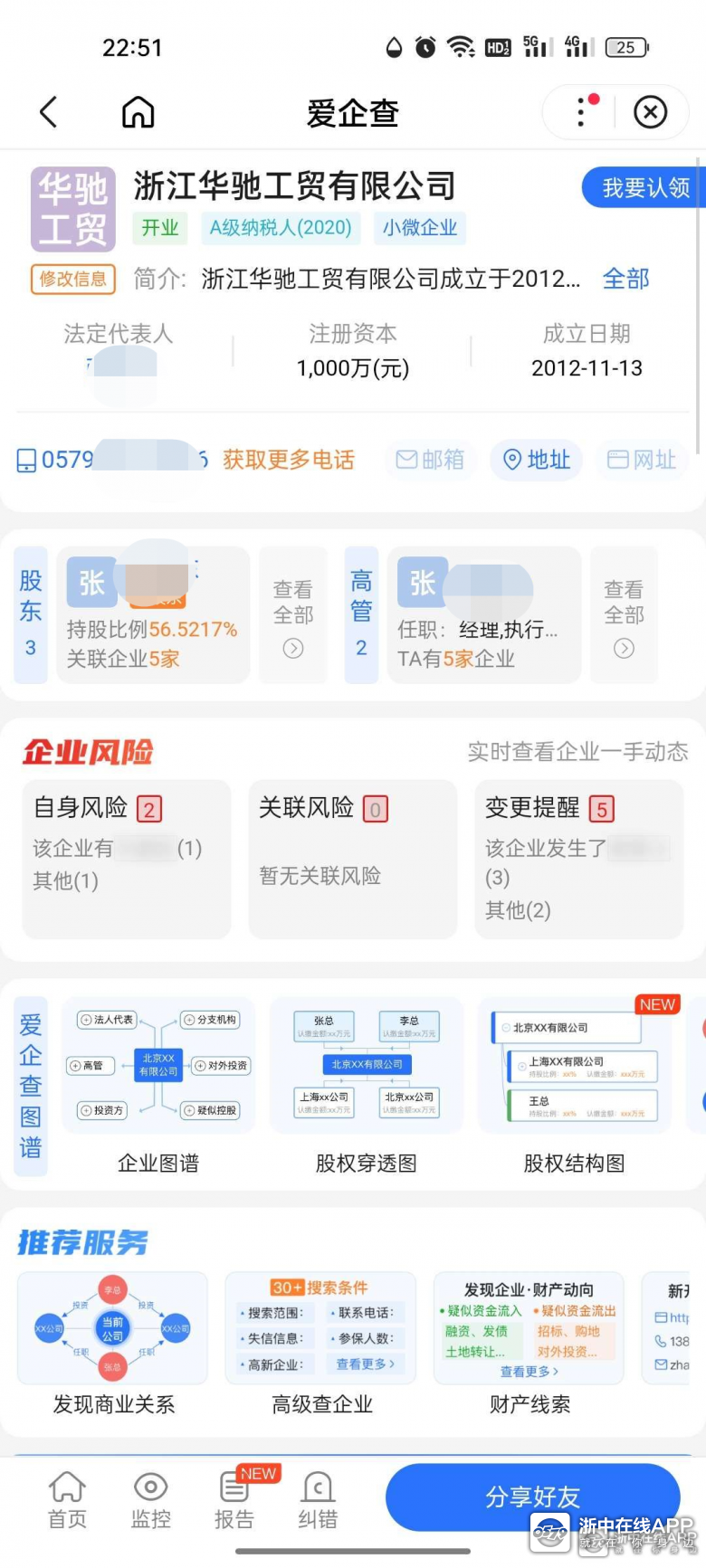The image size is (706, 1568).
Task: Open the 股权穿透图 equity penetration chart
Action: [x=367, y=1086]
